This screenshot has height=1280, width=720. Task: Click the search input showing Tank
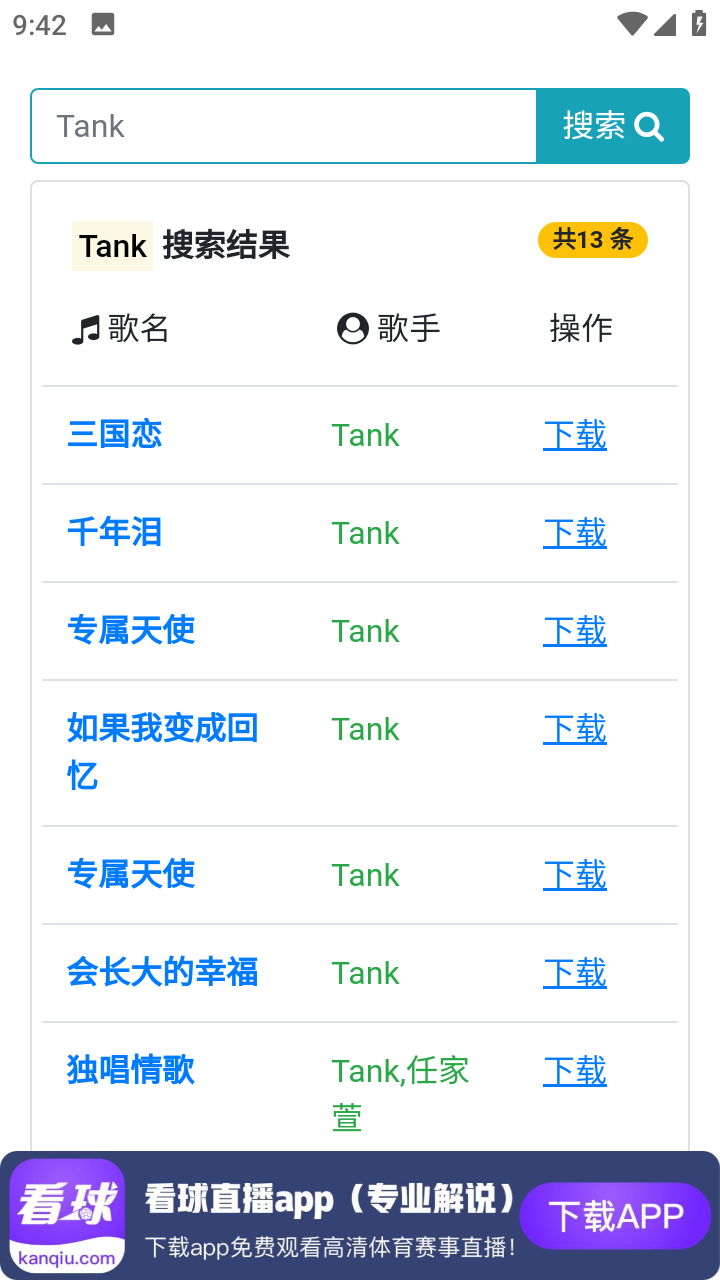(283, 126)
